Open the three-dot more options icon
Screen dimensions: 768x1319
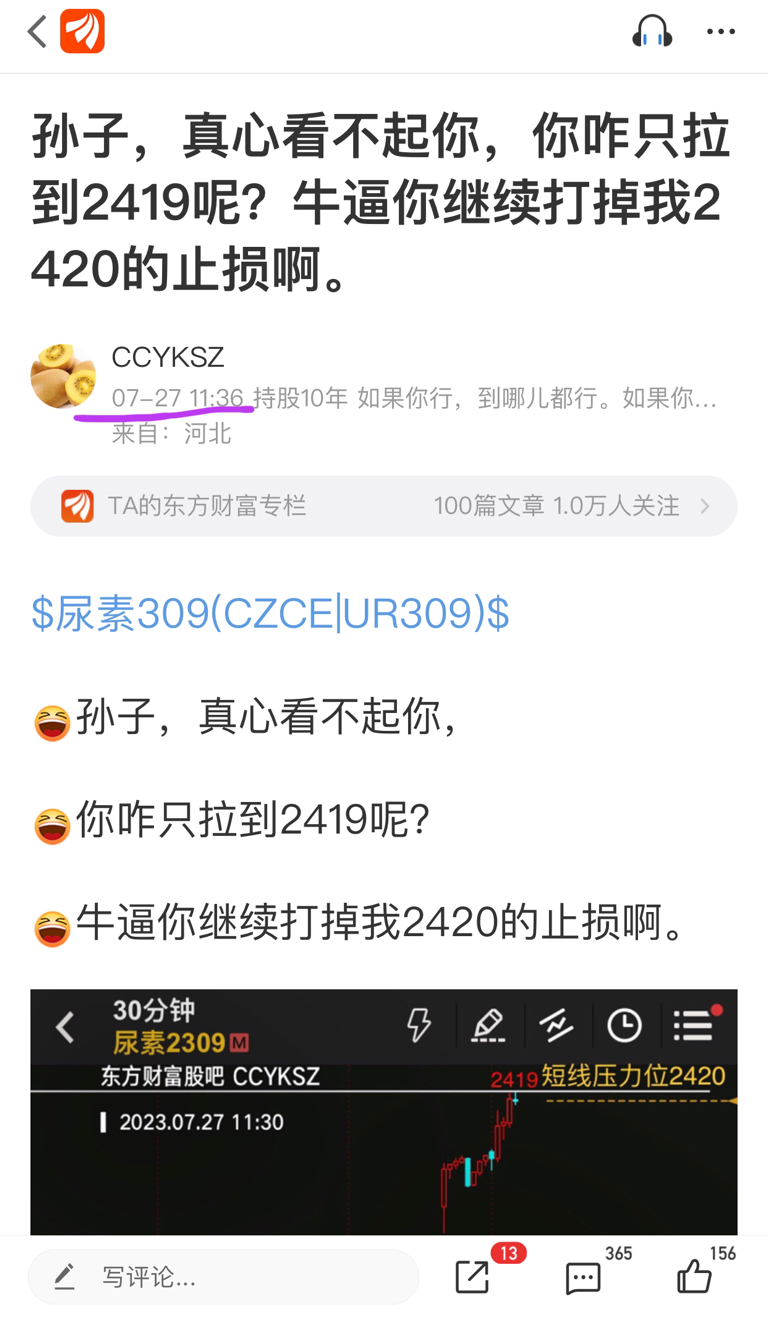click(721, 31)
